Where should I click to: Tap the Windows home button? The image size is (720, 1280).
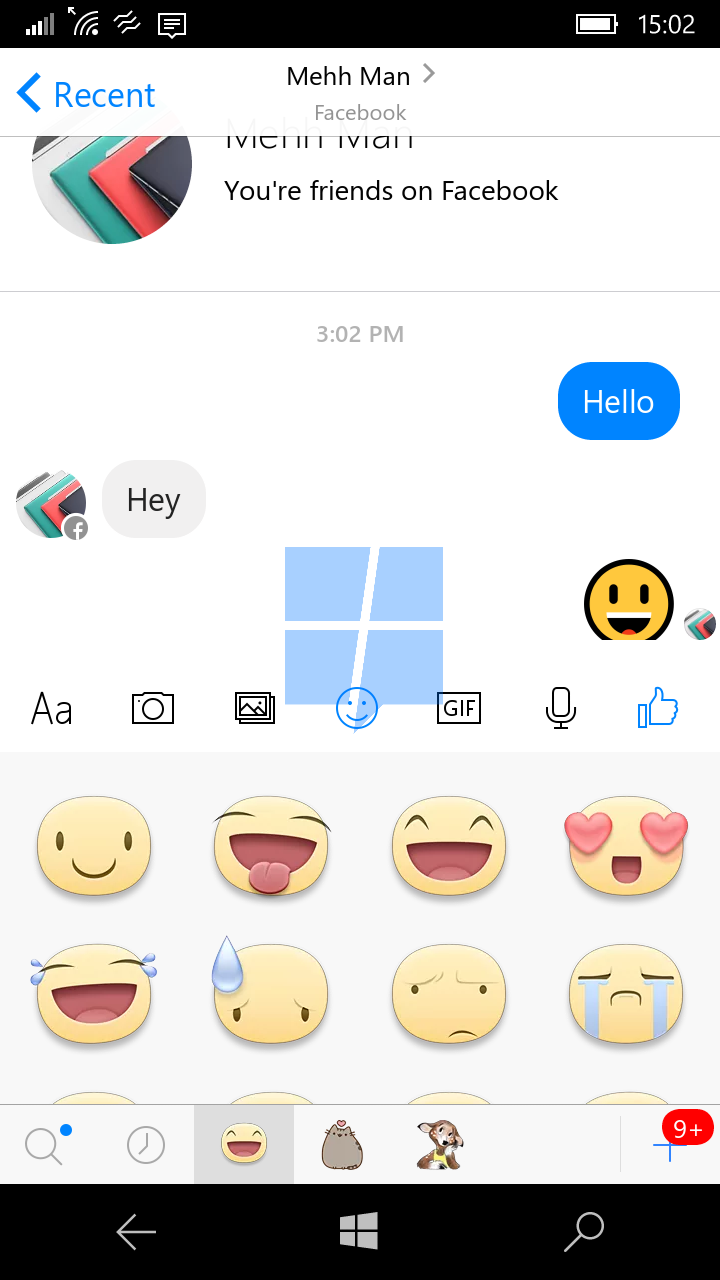tap(359, 1231)
